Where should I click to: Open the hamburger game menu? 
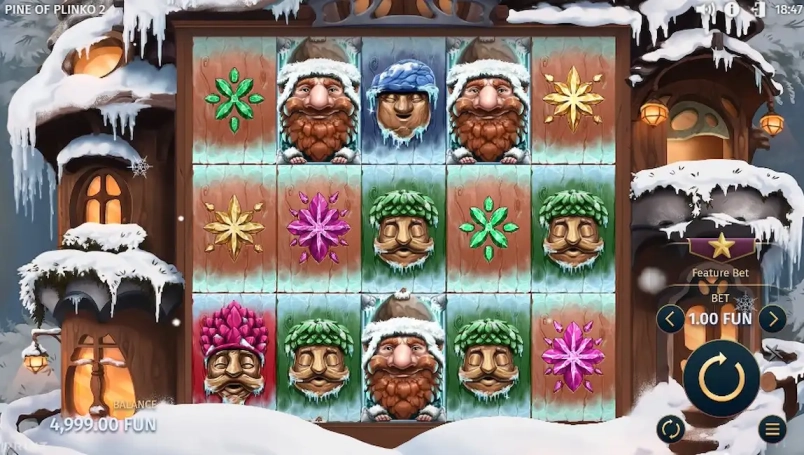(x=771, y=429)
